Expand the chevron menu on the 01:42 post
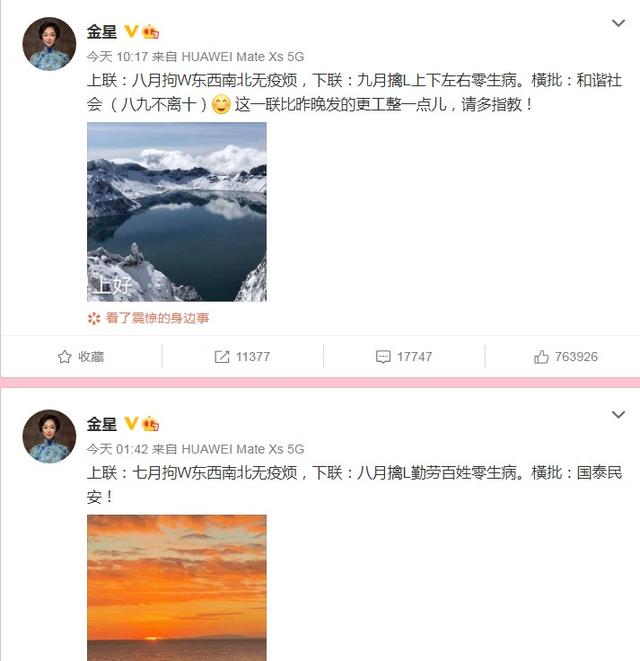Viewport: 640px width, 661px height. [619, 415]
